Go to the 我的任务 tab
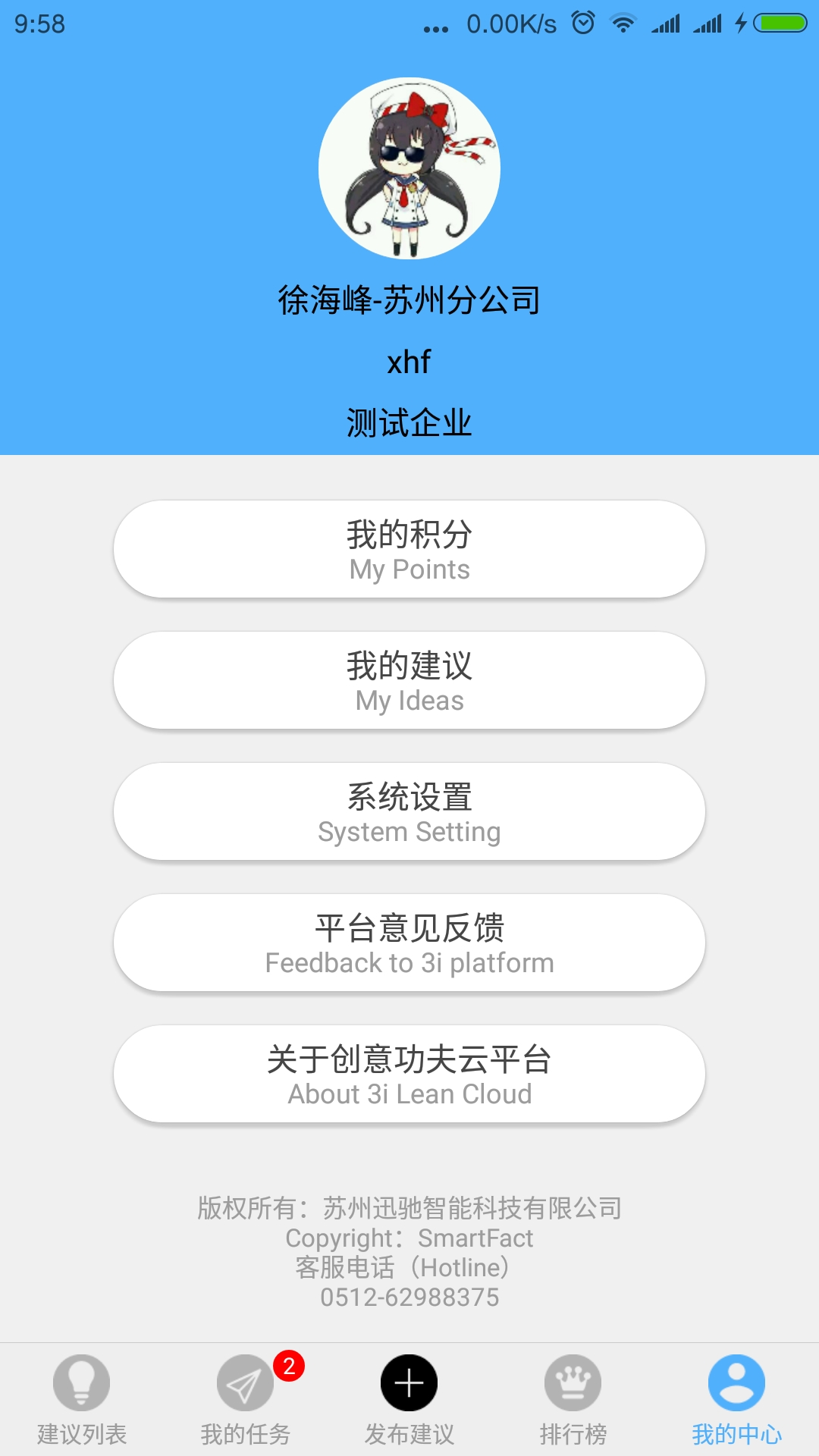 click(246, 1400)
